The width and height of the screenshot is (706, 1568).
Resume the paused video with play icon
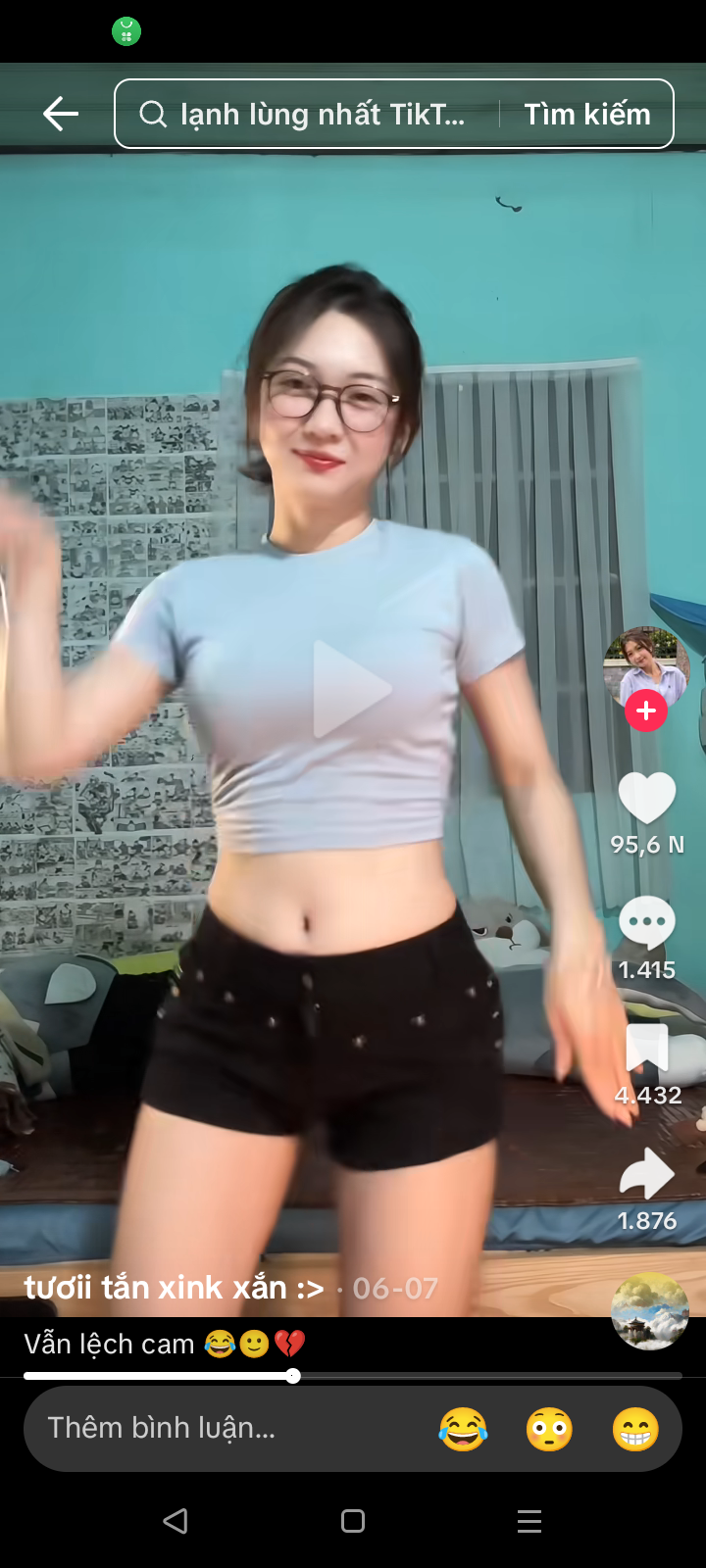coord(351,689)
